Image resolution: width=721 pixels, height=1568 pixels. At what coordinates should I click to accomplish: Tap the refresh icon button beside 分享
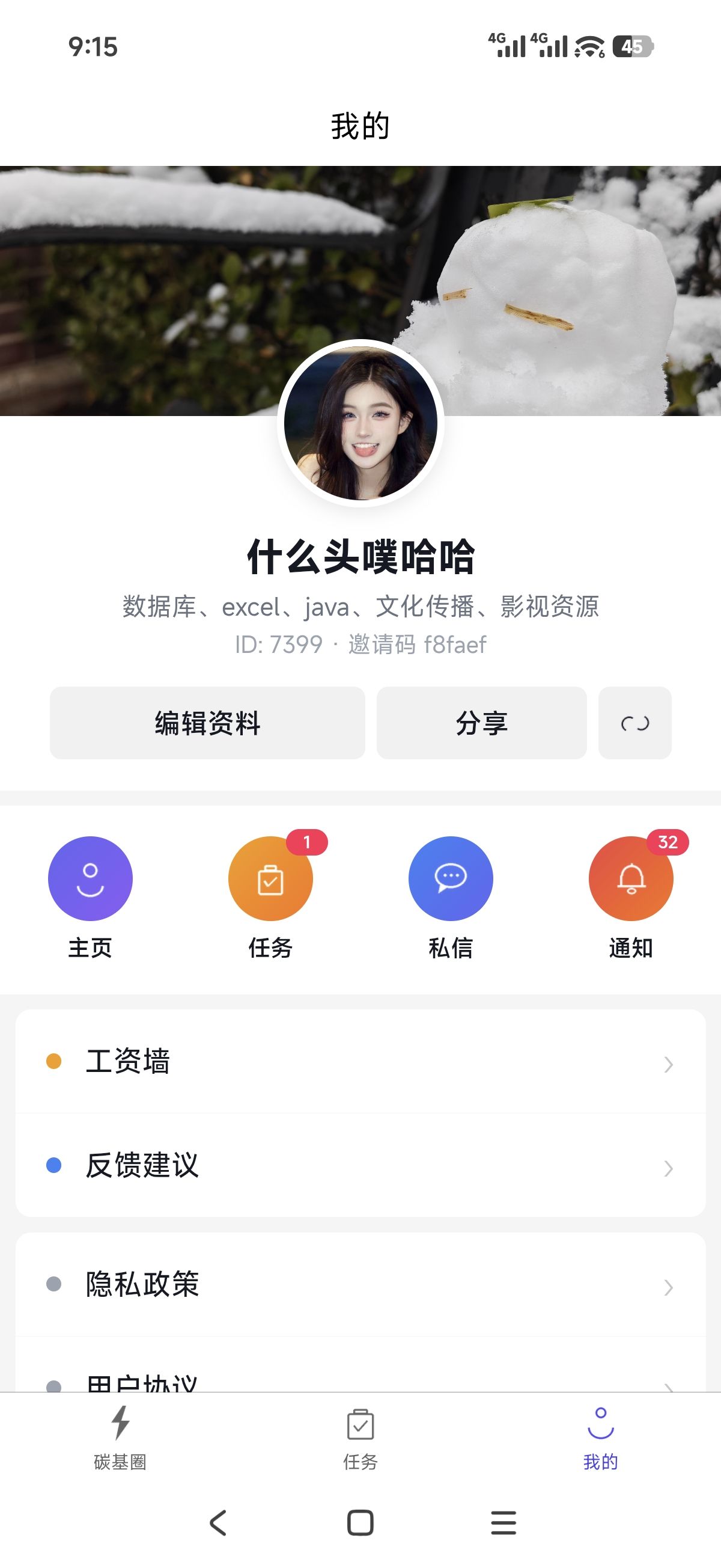pos(634,723)
